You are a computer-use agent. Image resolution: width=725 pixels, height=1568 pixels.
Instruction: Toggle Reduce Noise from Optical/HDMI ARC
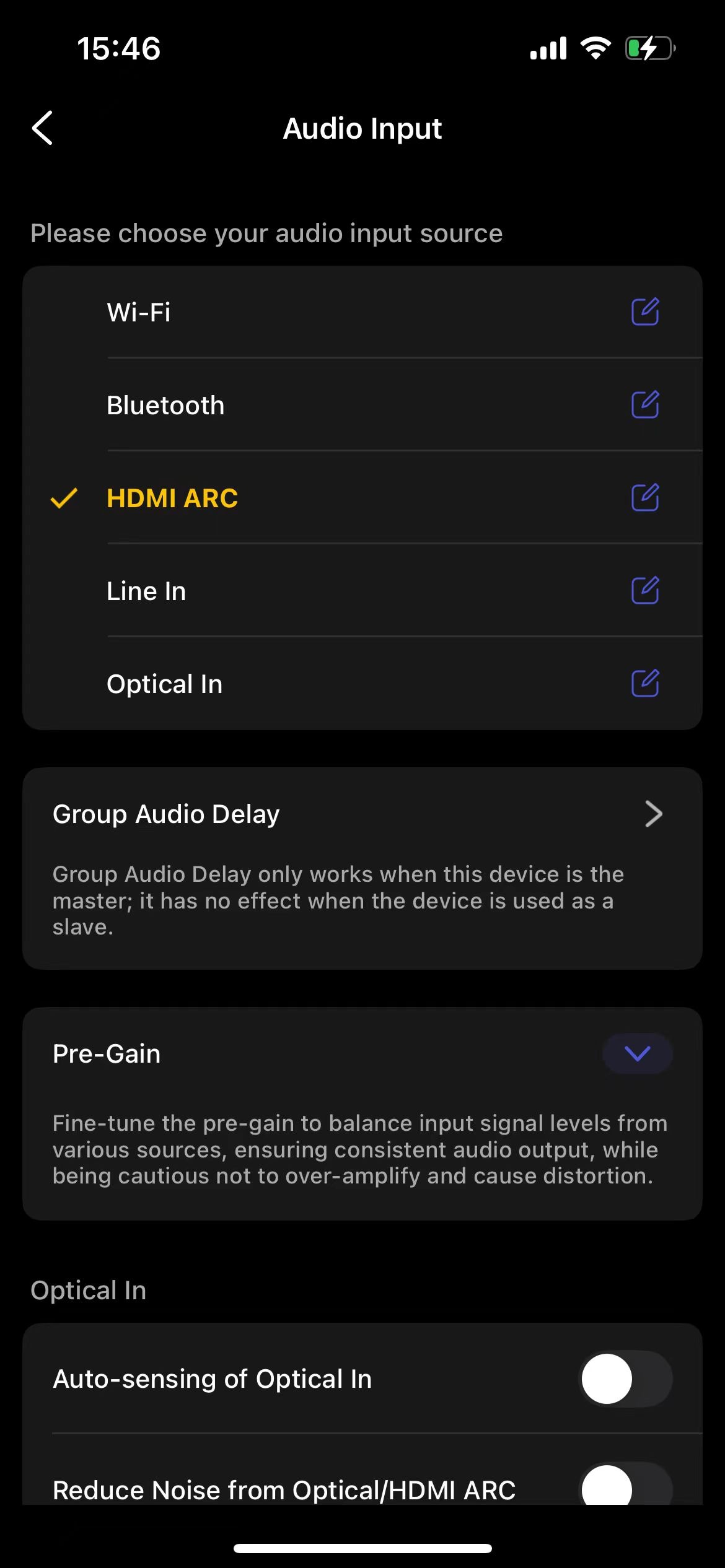625,1485
